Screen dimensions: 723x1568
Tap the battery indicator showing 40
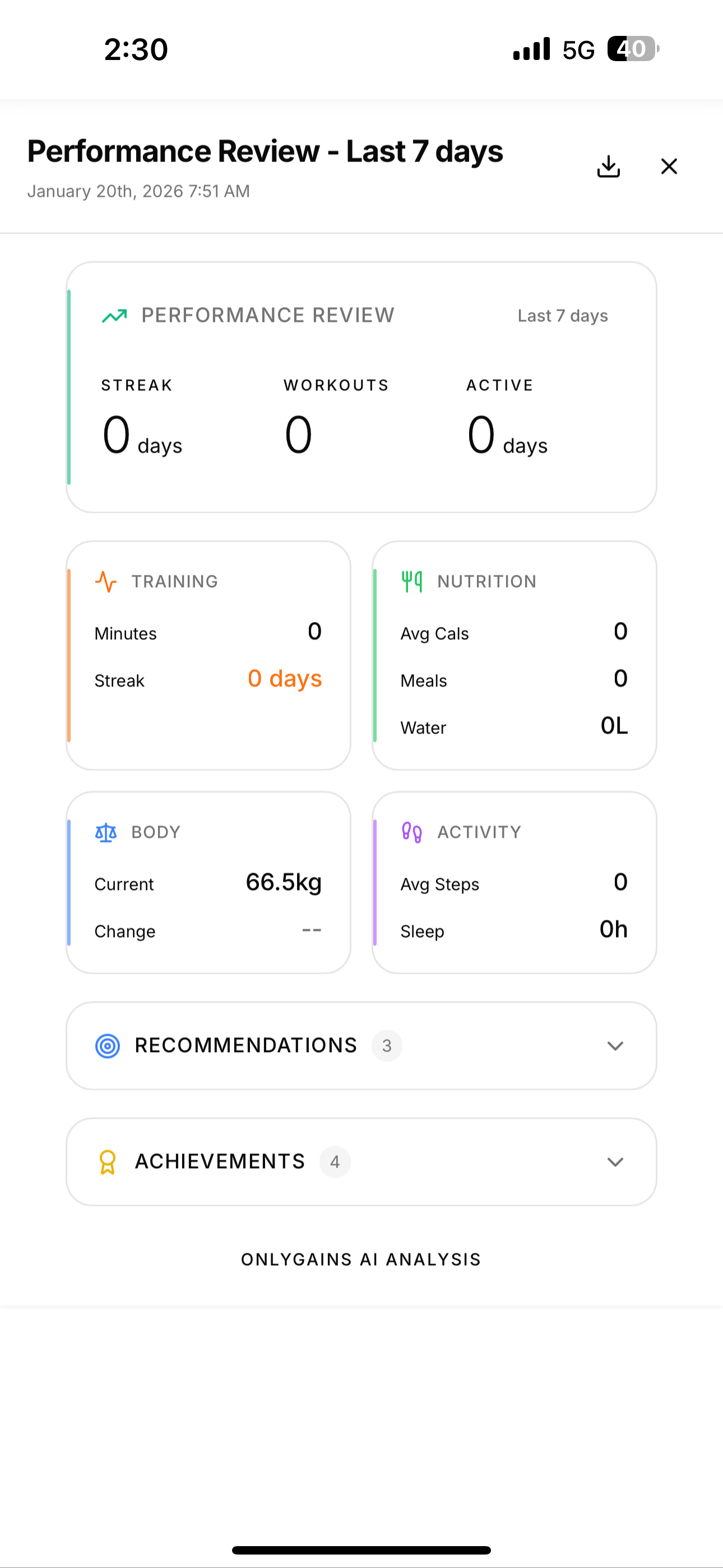pos(633,49)
